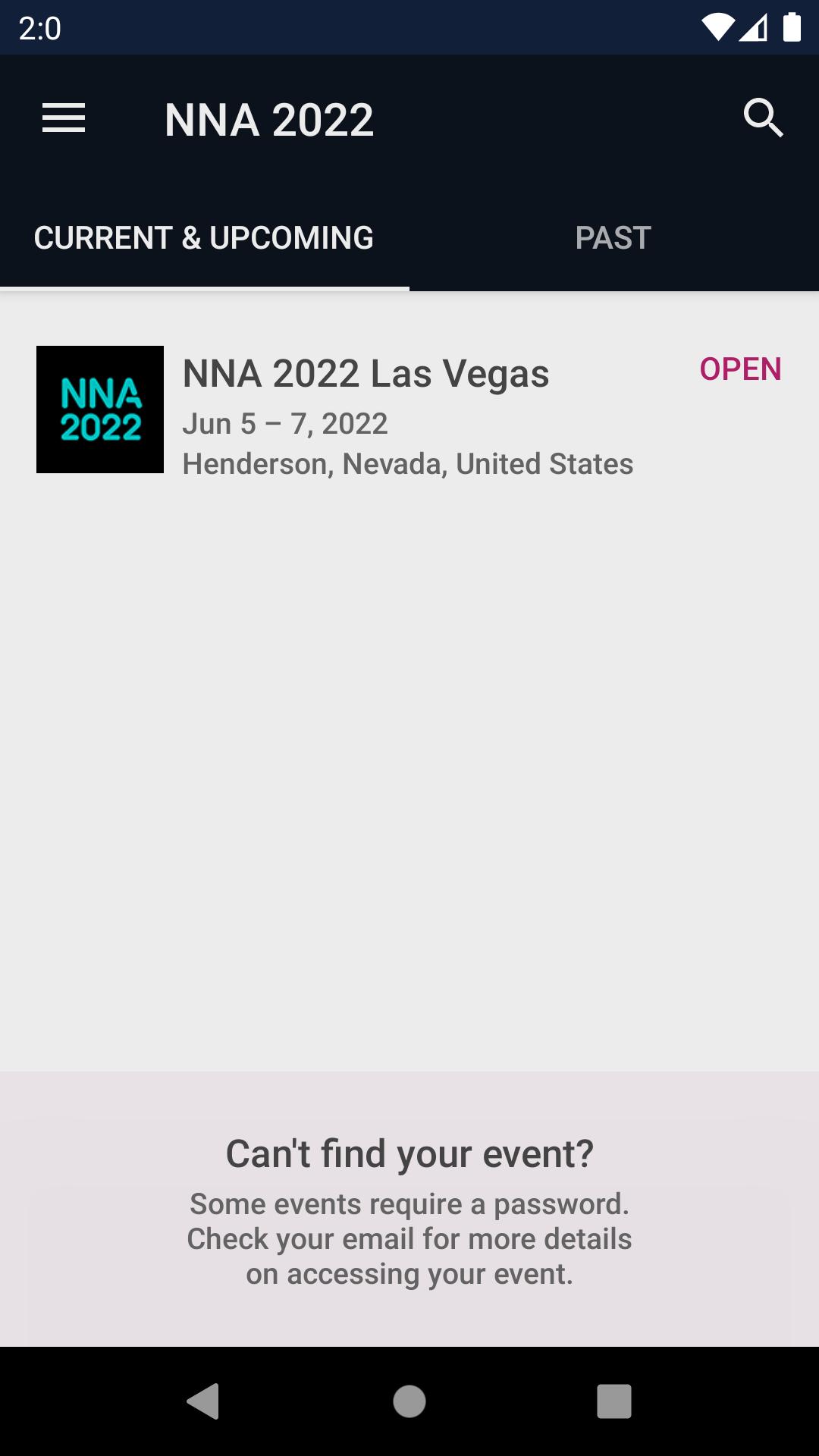819x1456 pixels.
Task: Click the Jun 5 – 7 date text
Action: tap(285, 423)
